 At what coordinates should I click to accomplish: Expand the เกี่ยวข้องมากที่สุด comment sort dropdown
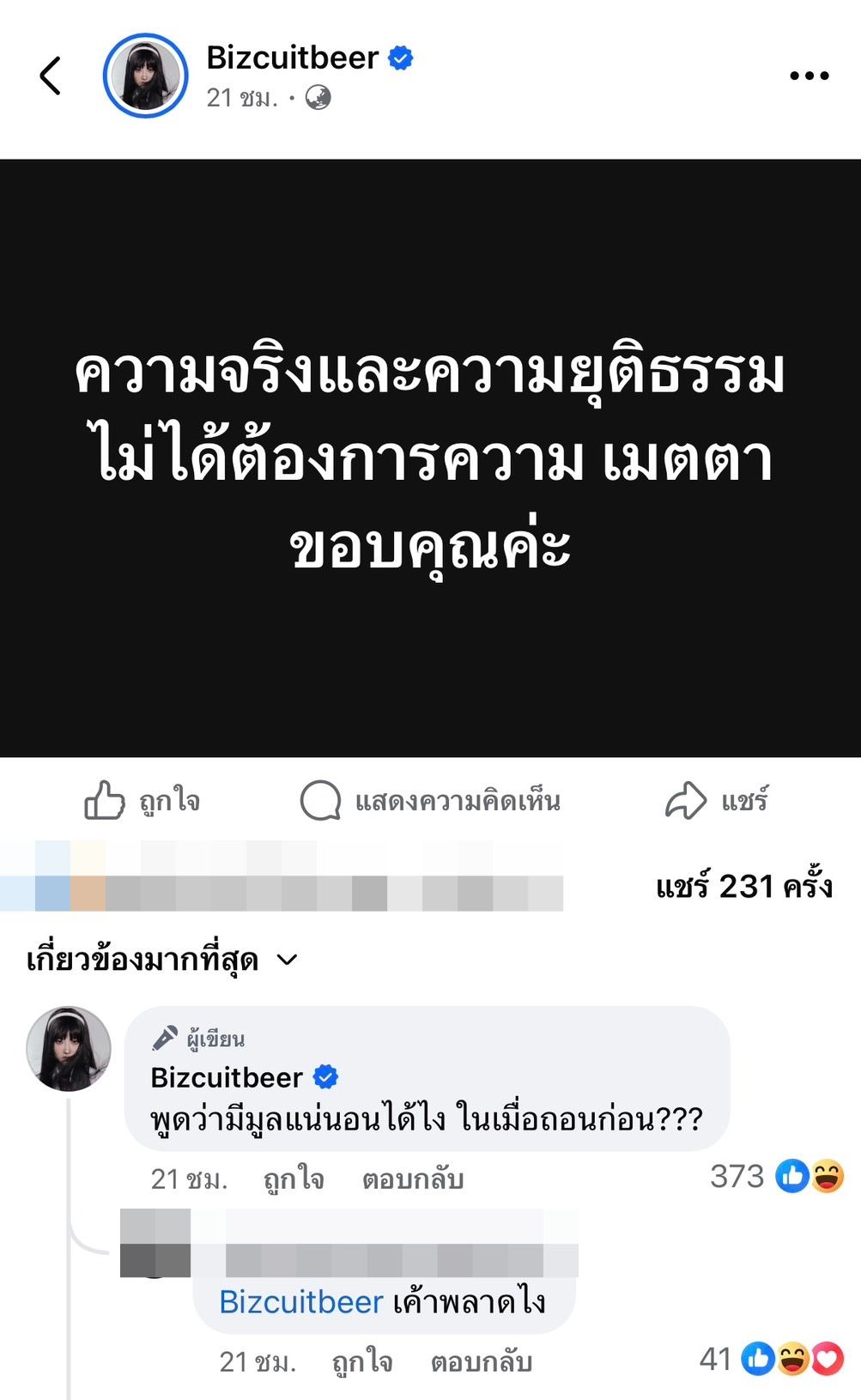point(162,959)
